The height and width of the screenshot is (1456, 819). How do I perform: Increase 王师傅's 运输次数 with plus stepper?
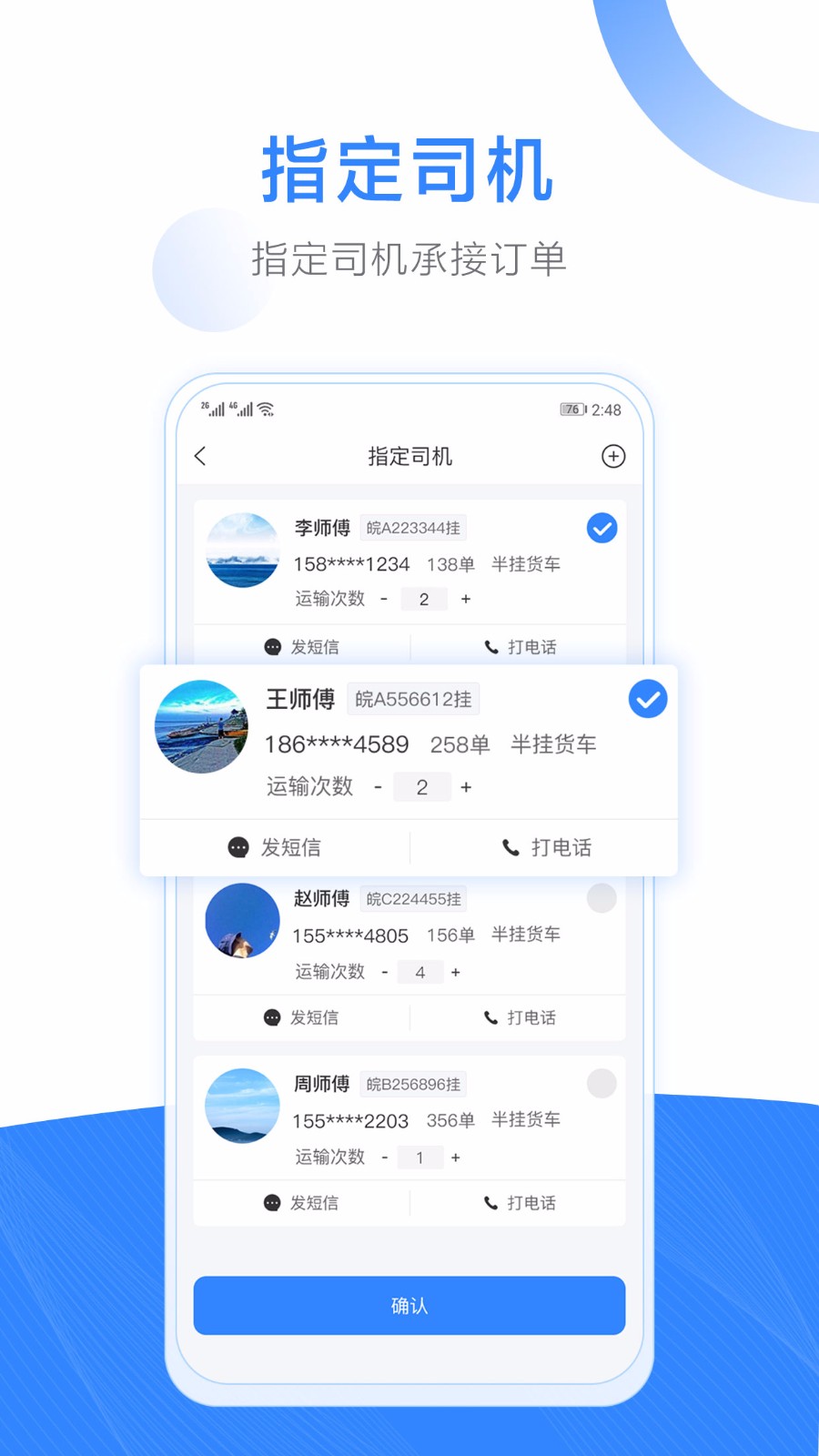coord(466,787)
